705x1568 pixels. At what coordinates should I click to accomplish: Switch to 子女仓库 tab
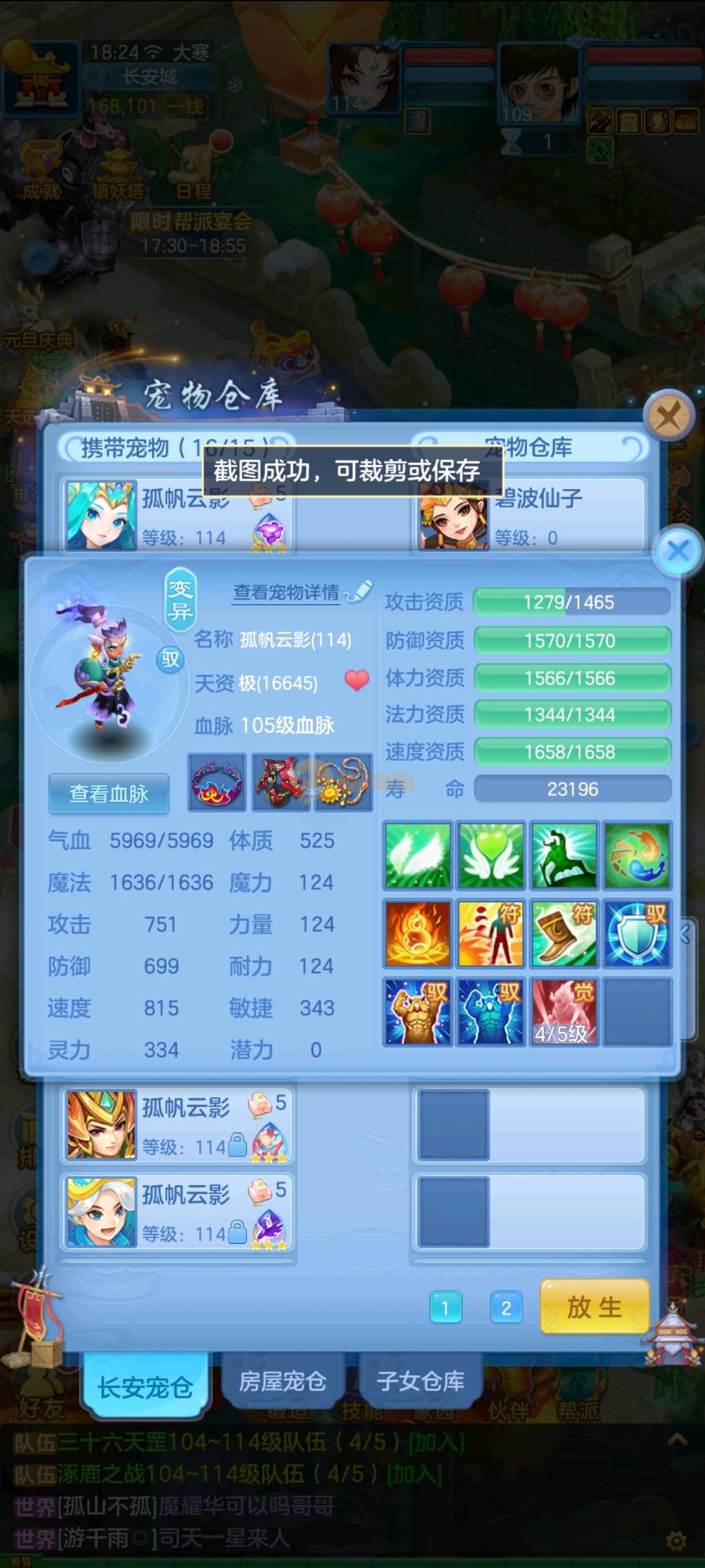pos(420,1381)
